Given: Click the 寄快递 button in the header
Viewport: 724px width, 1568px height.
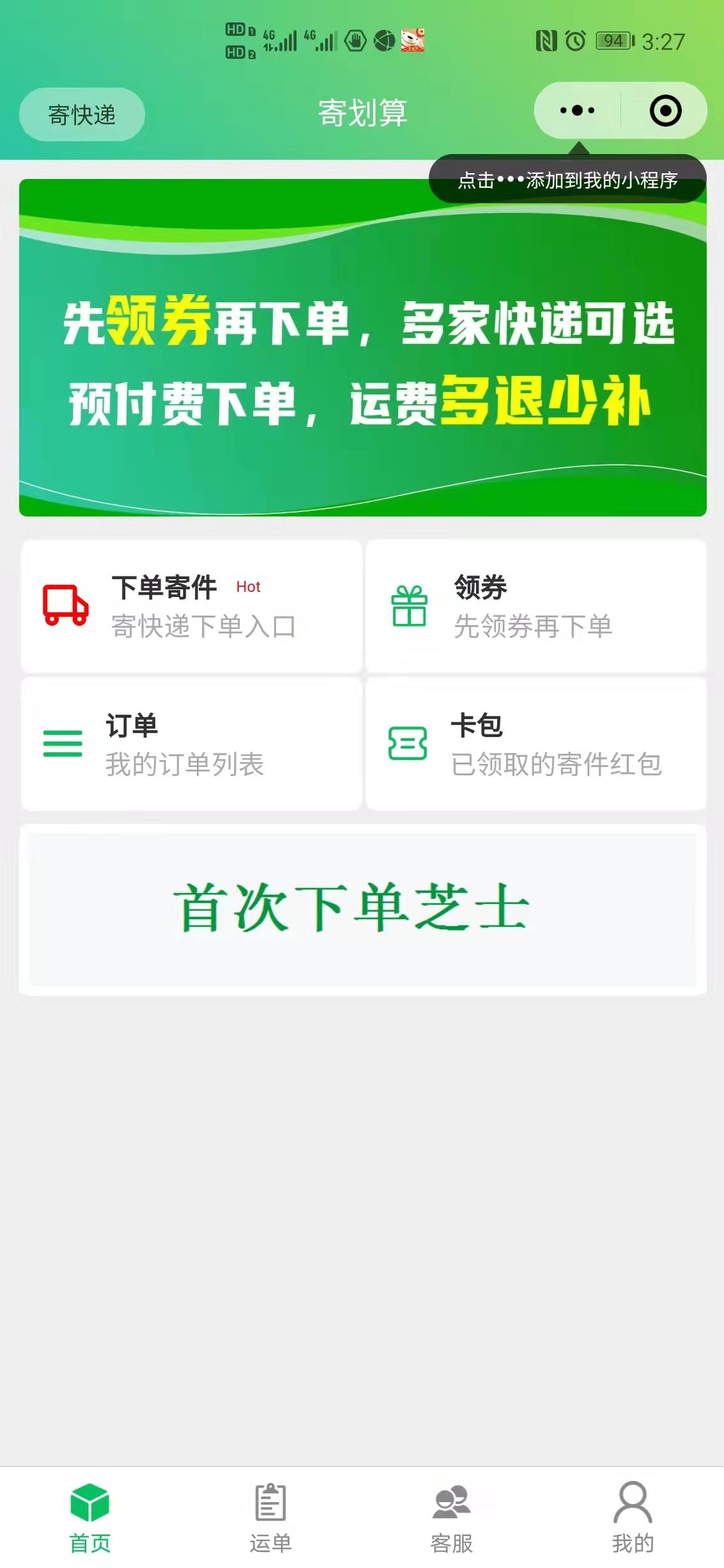Looking at the screenshot, I should click(x=81, y=114).
